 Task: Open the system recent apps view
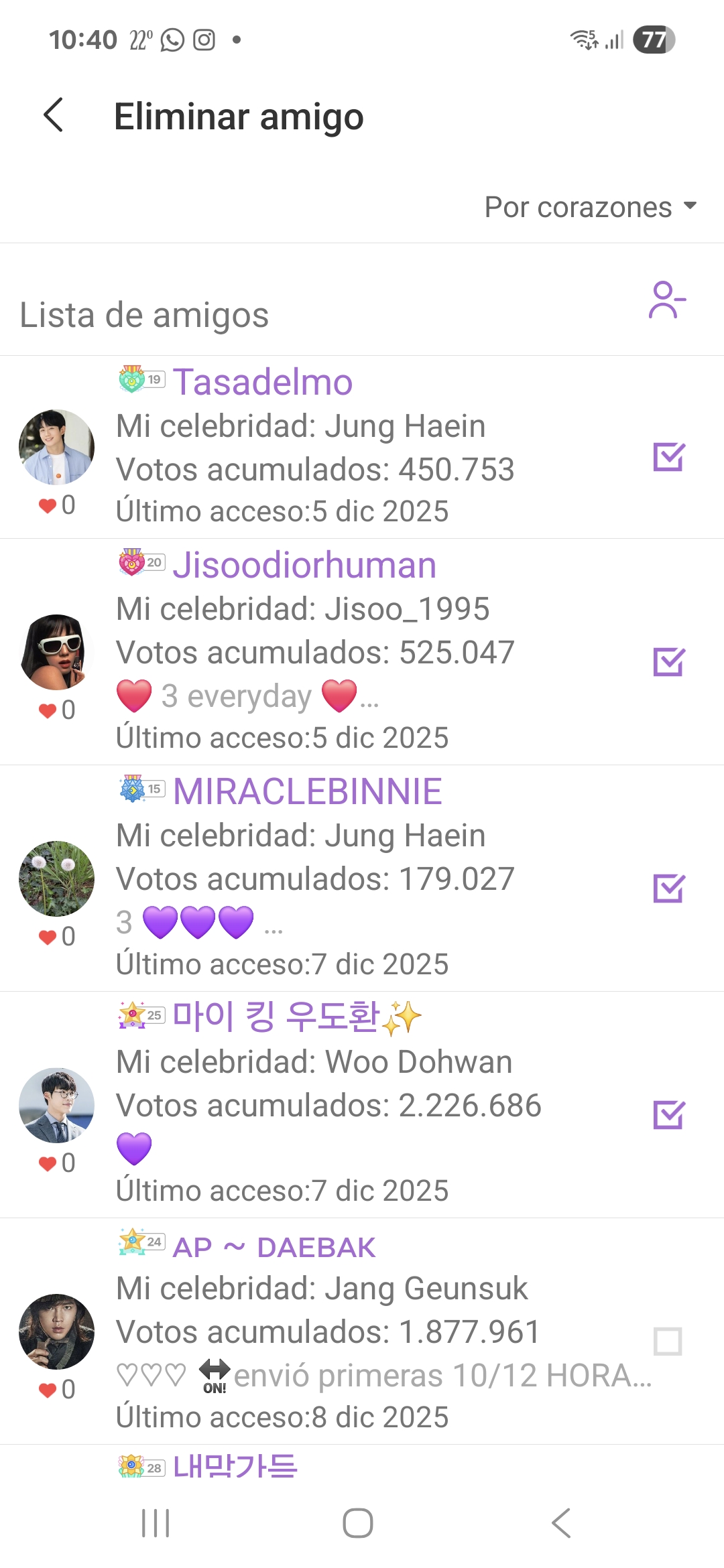(x=156, y=1523)
